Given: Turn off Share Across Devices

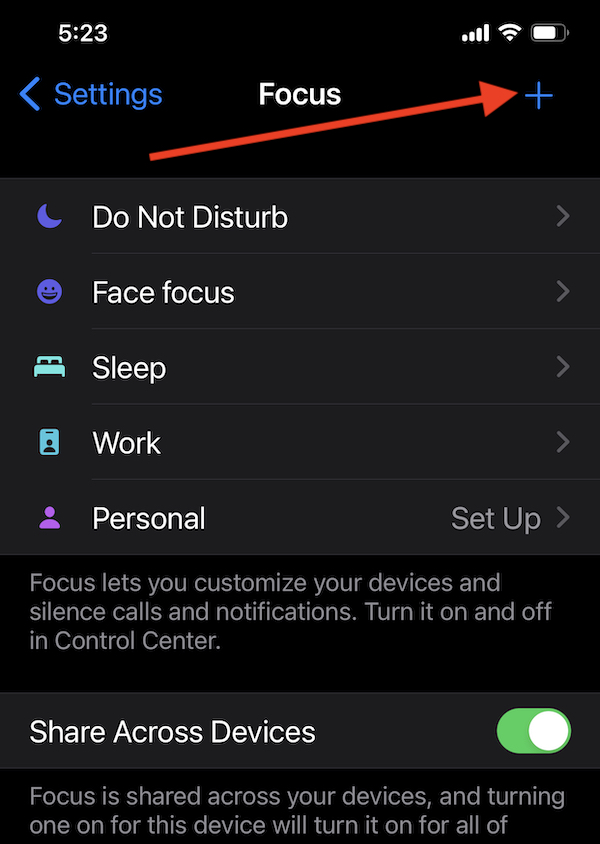Looking at the screenshot, I should (533, 731).
